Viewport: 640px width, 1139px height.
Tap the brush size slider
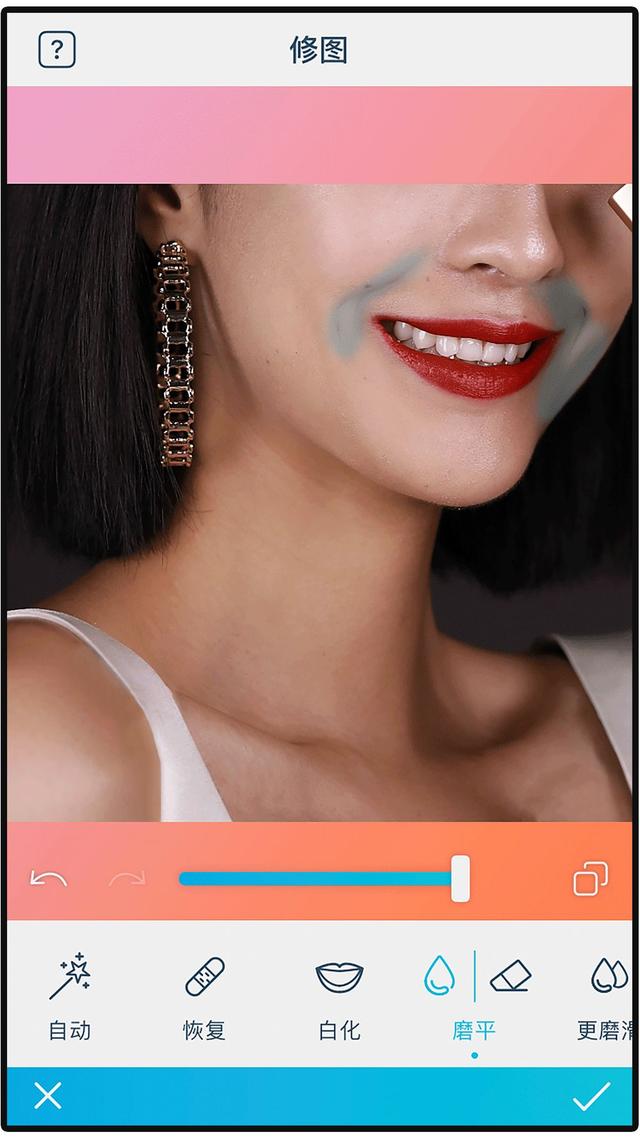click(x=324, y=879)
